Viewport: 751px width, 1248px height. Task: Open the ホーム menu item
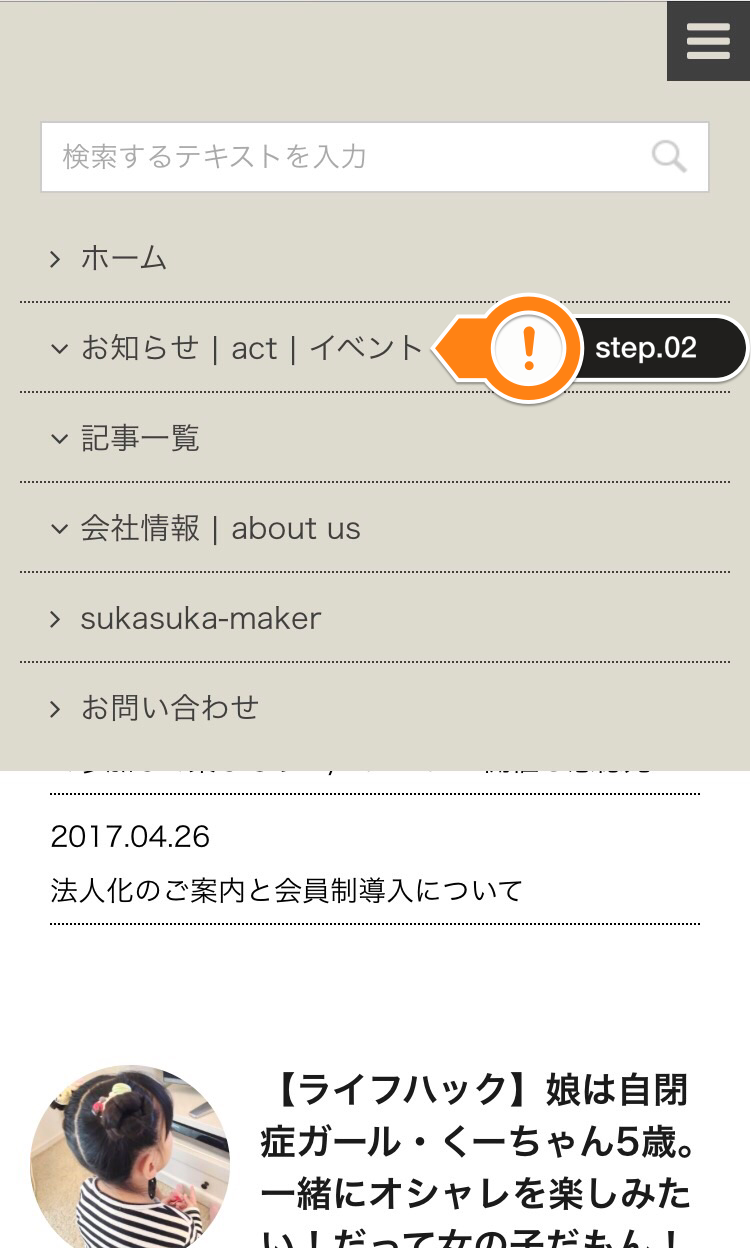point(123,259)
